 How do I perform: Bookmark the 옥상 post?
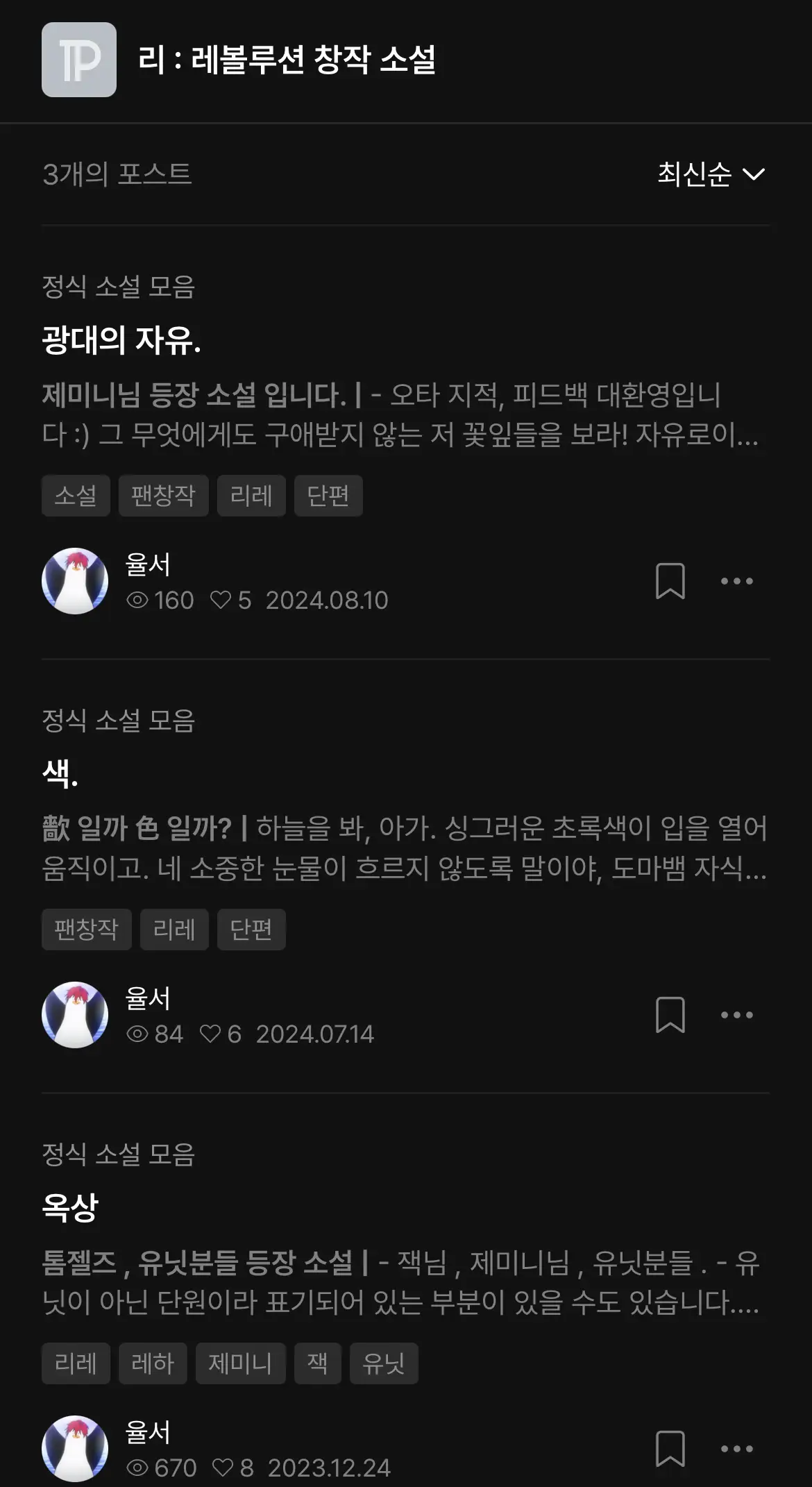[670, 1449]
